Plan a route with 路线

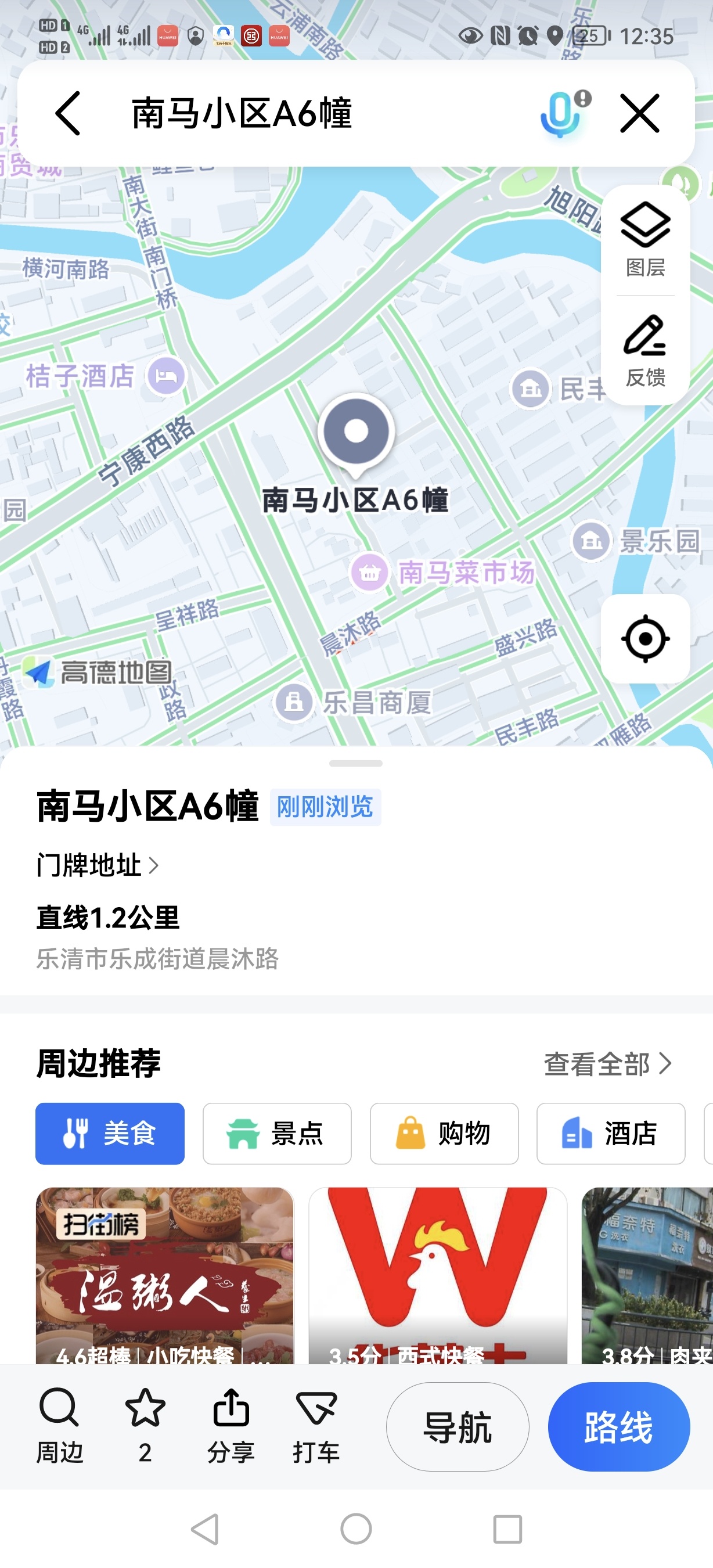tap(619, 1426)
